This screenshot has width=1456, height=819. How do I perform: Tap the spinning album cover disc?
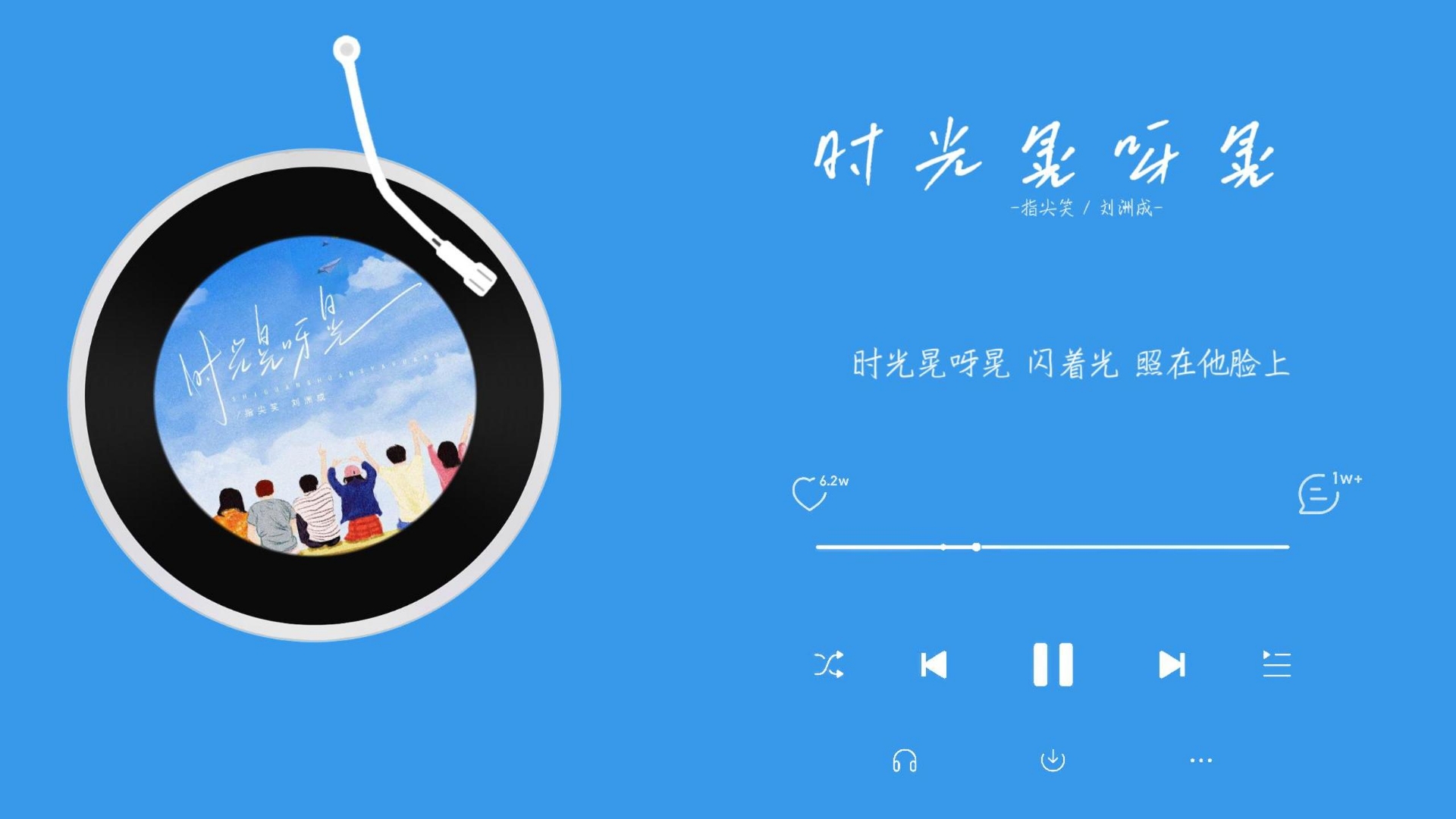pos(315,395)
